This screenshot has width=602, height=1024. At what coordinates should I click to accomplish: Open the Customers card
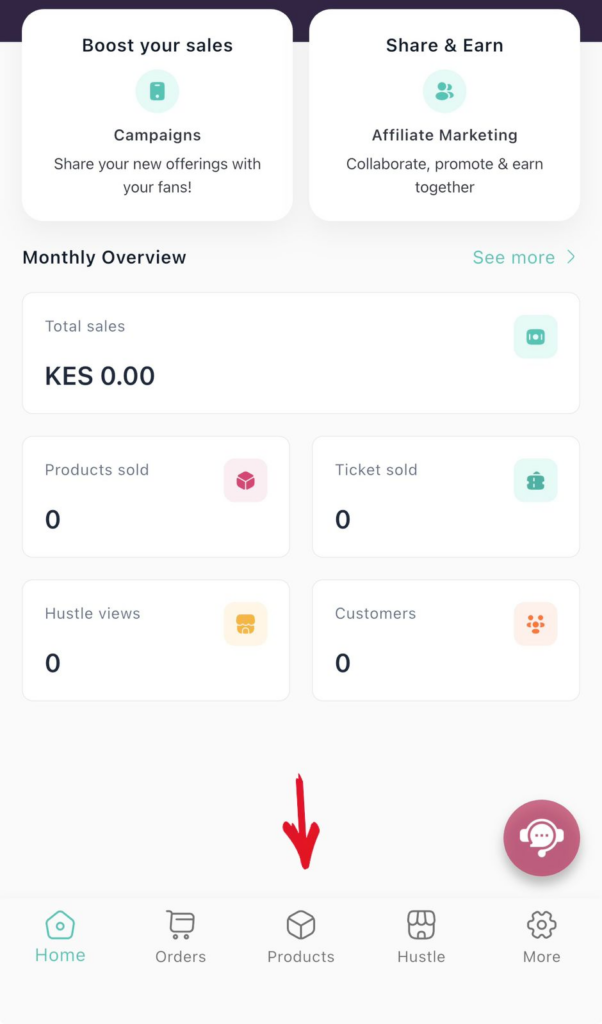(x=446, y=640)
